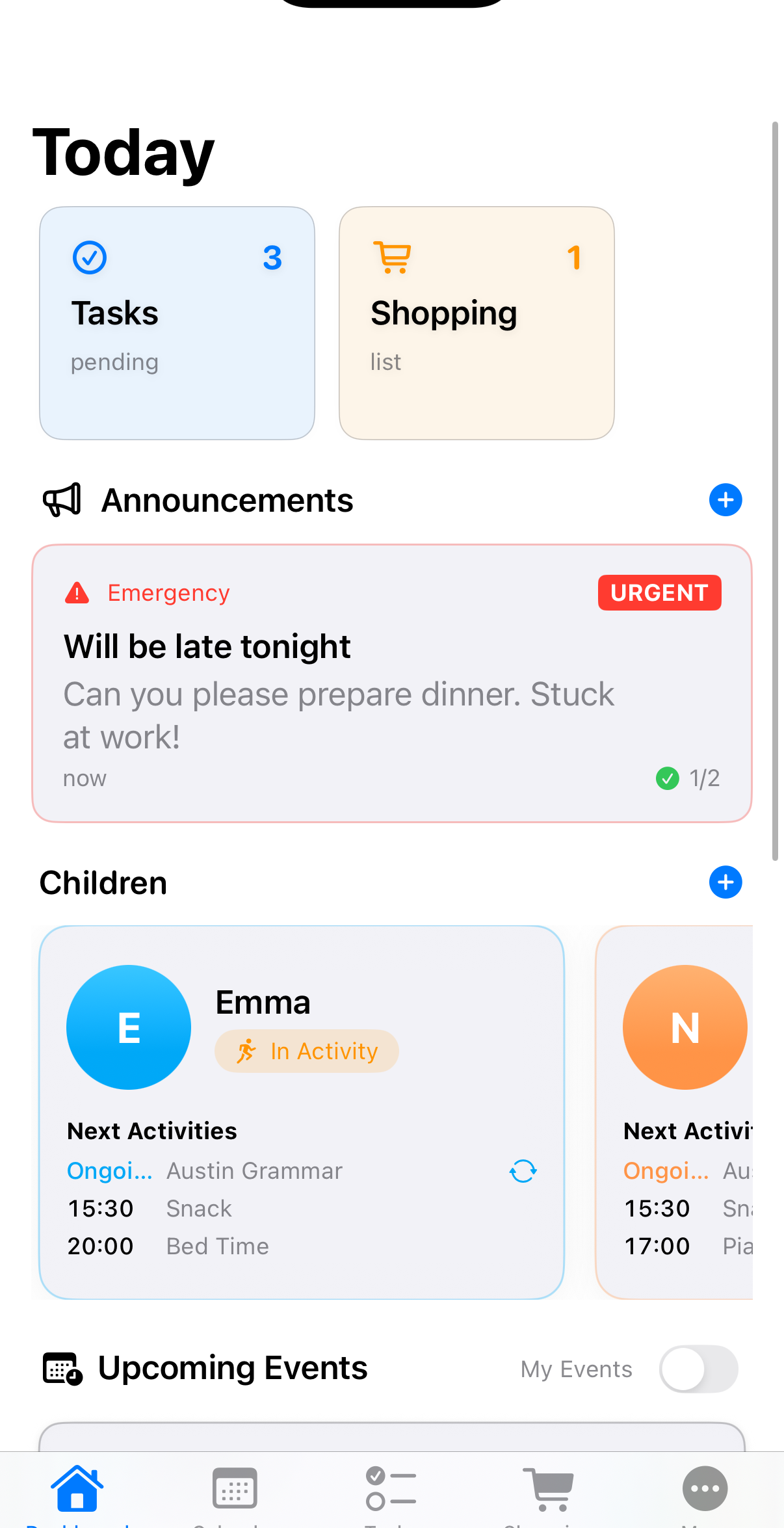
Task: Tap the URGENT badge on the Emergency announcement
Action: [659, 592]
